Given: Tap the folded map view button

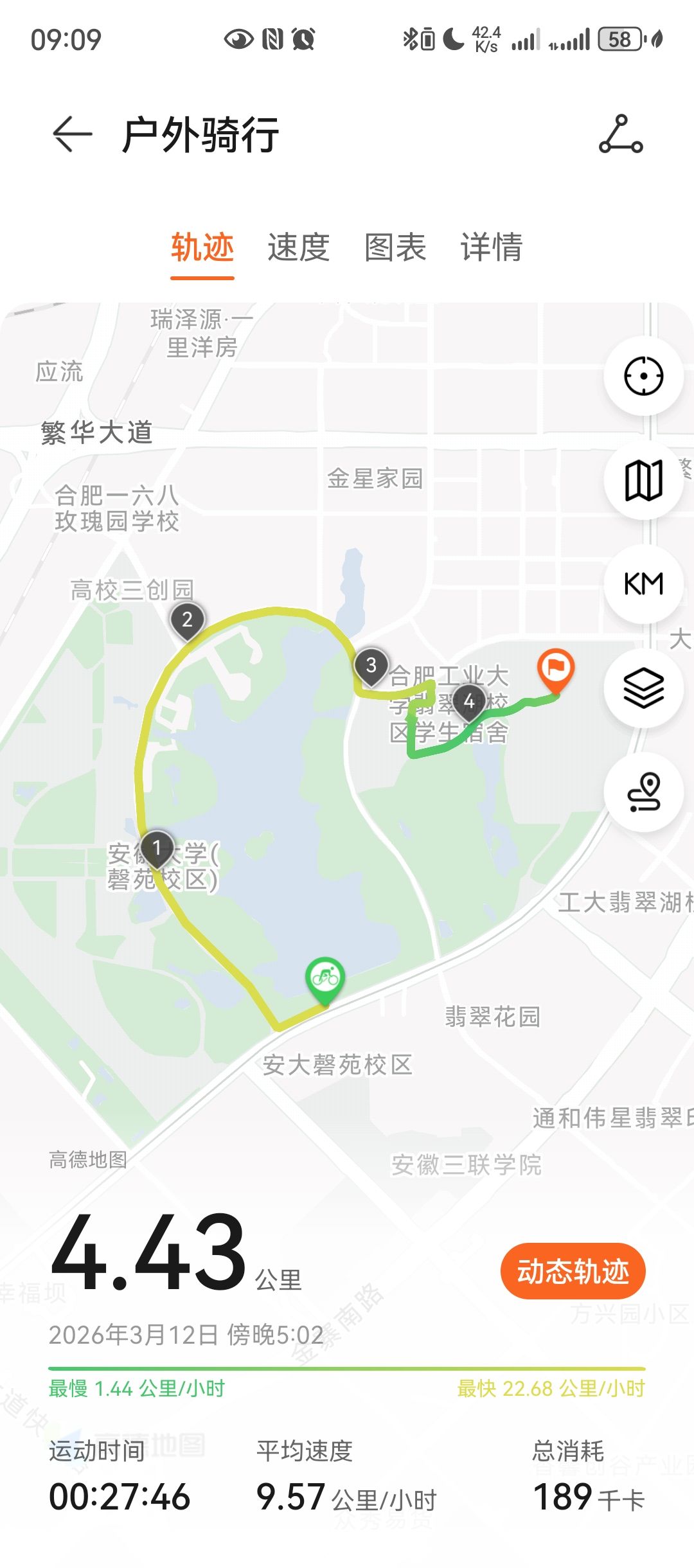Looking at the screenshot, I should point(643,480).
